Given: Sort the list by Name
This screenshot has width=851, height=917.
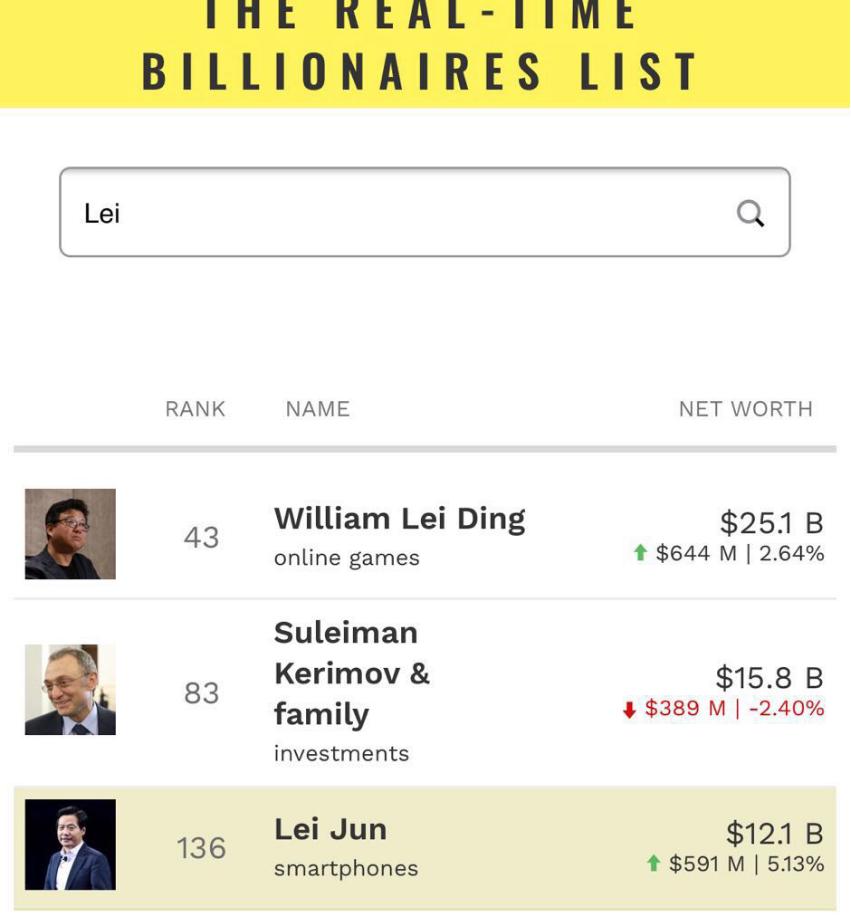Looking at the screenshot, I should (317, 409).
